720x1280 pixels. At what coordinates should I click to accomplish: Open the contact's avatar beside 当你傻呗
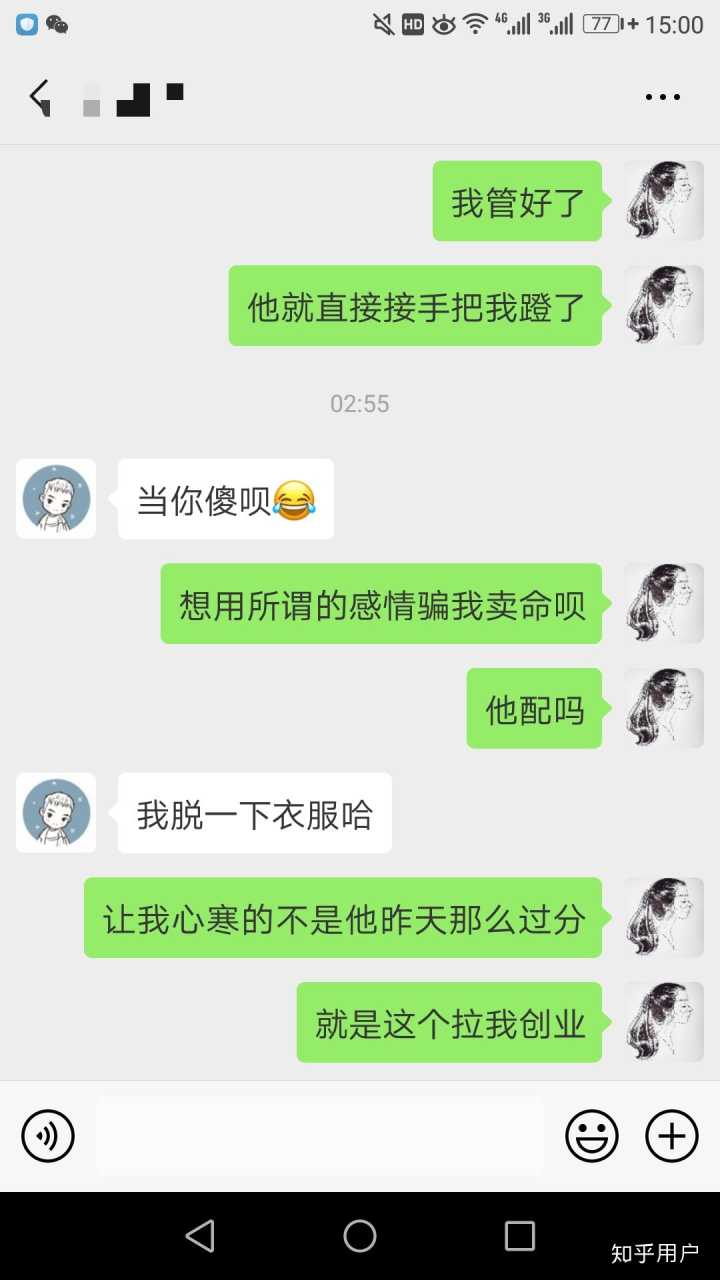(x=56, y=499)
